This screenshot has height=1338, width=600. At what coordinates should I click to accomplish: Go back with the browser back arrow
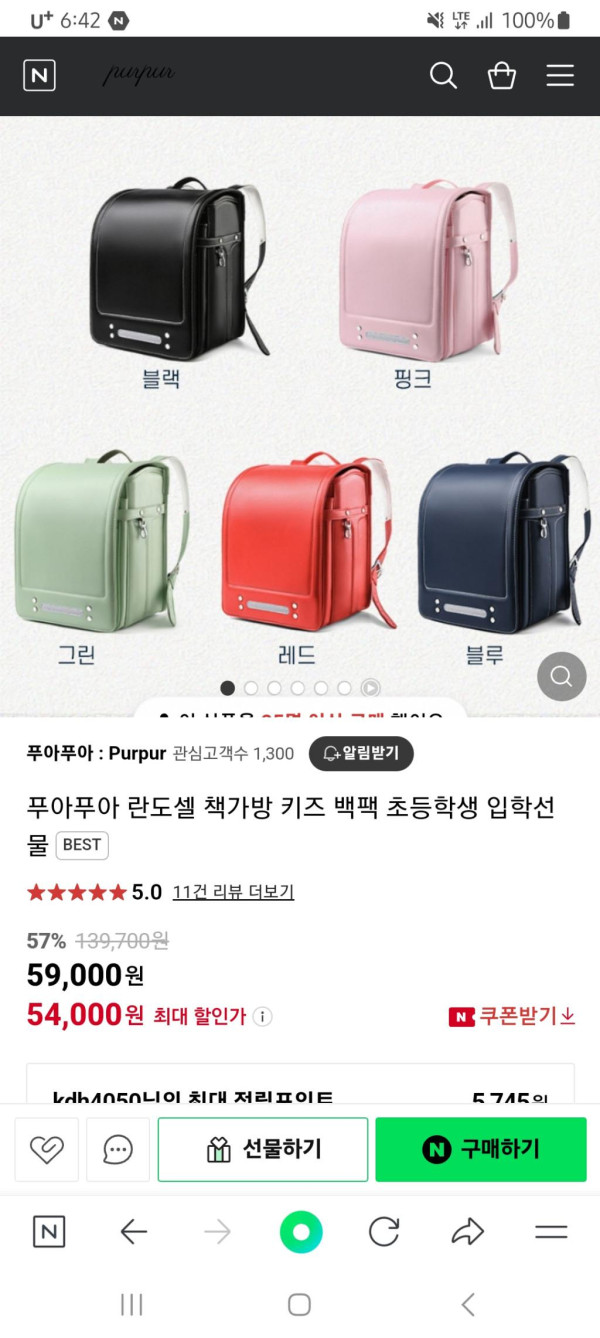[133, 1232]
